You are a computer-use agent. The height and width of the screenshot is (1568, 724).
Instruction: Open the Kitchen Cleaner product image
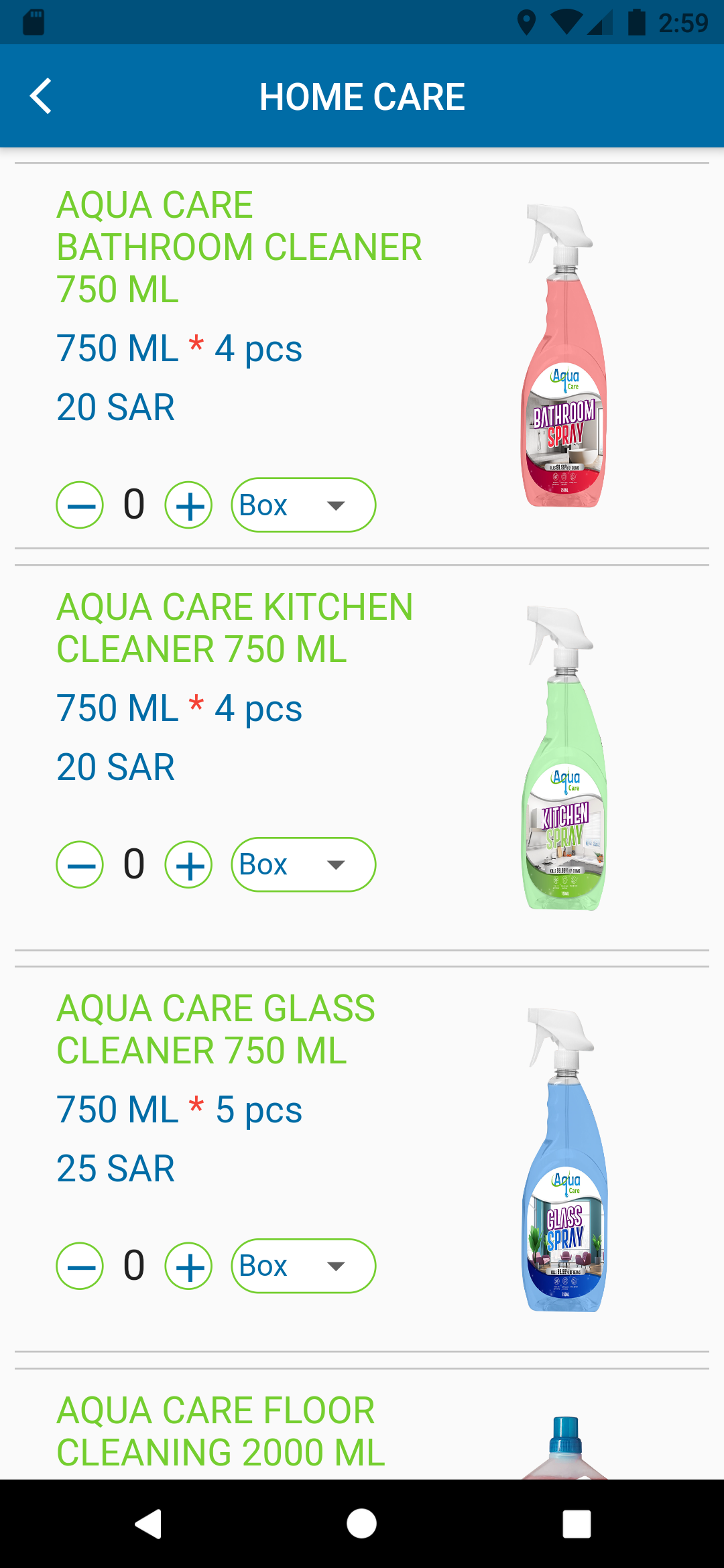pos(564,758)
